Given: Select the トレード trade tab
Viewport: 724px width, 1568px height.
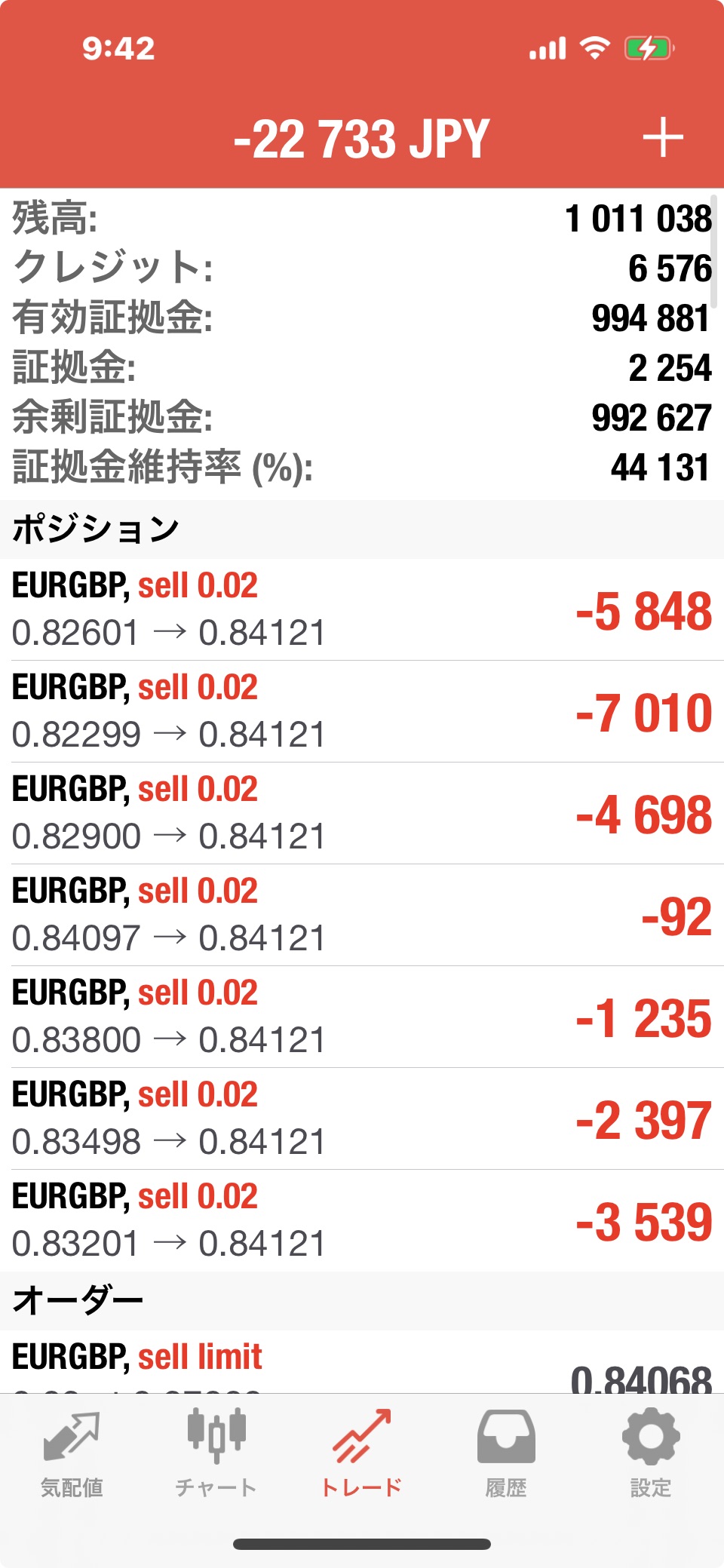Looking at the screenshot, I should [x=362, y=1456].
